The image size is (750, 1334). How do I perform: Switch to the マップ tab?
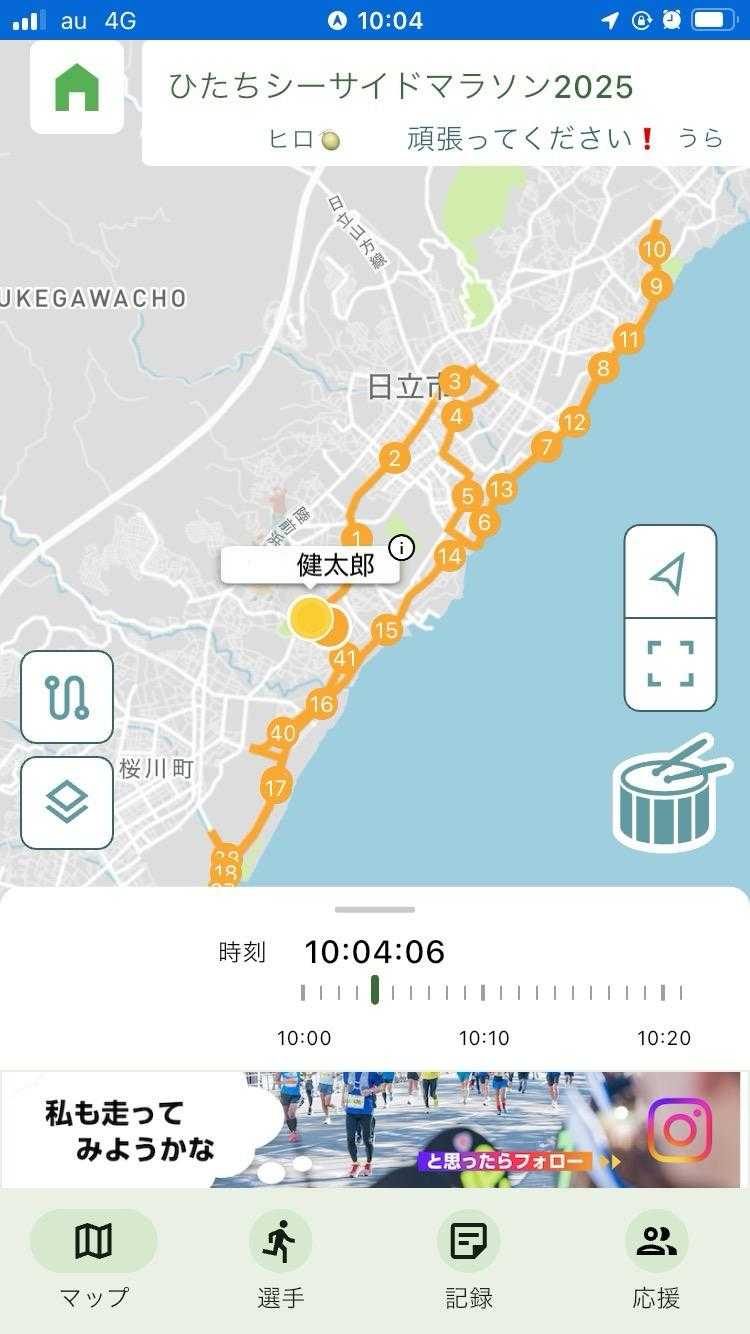click(x=94, y=1258)
